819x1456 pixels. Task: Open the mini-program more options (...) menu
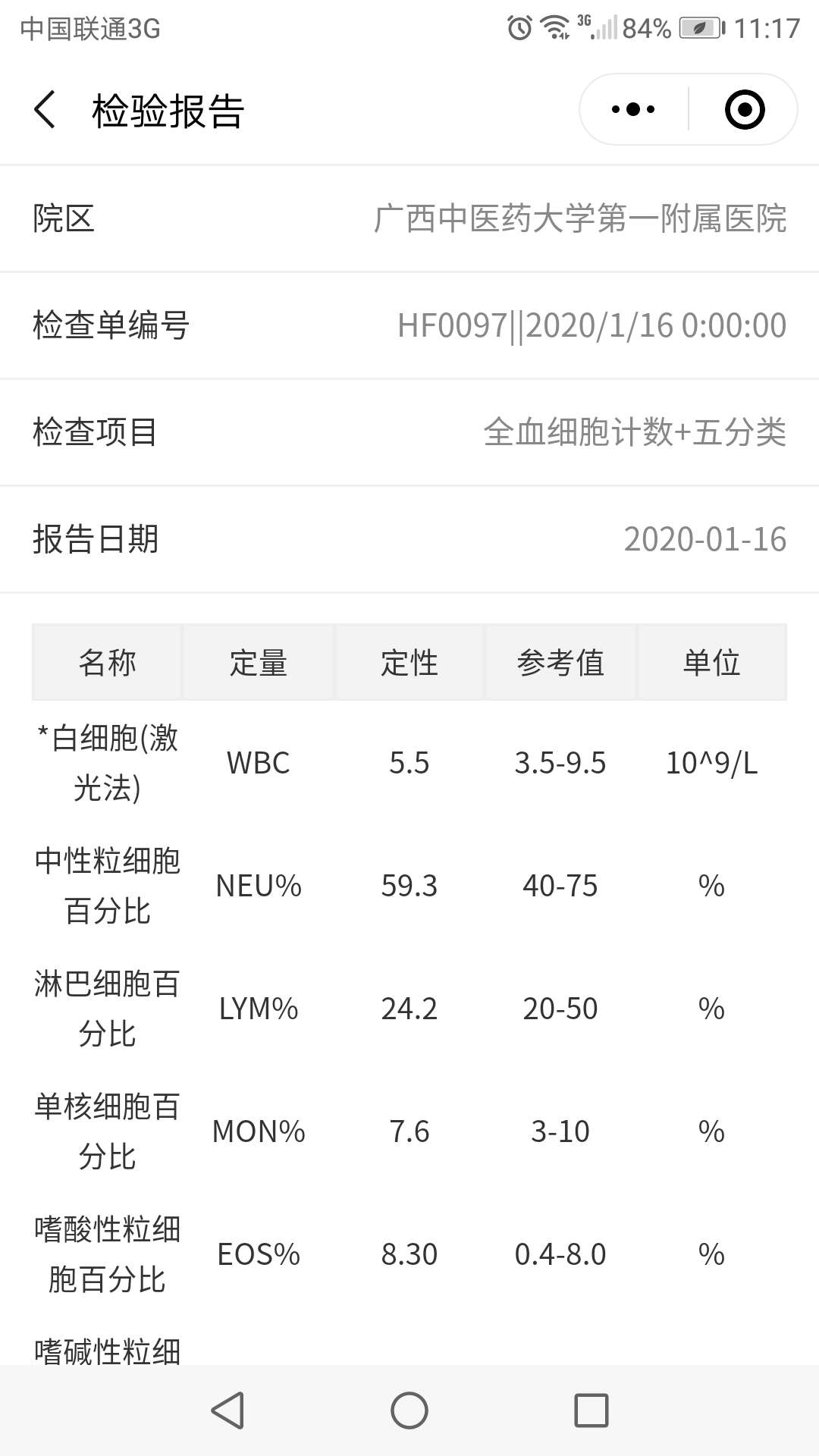click(x=632, y=108)
